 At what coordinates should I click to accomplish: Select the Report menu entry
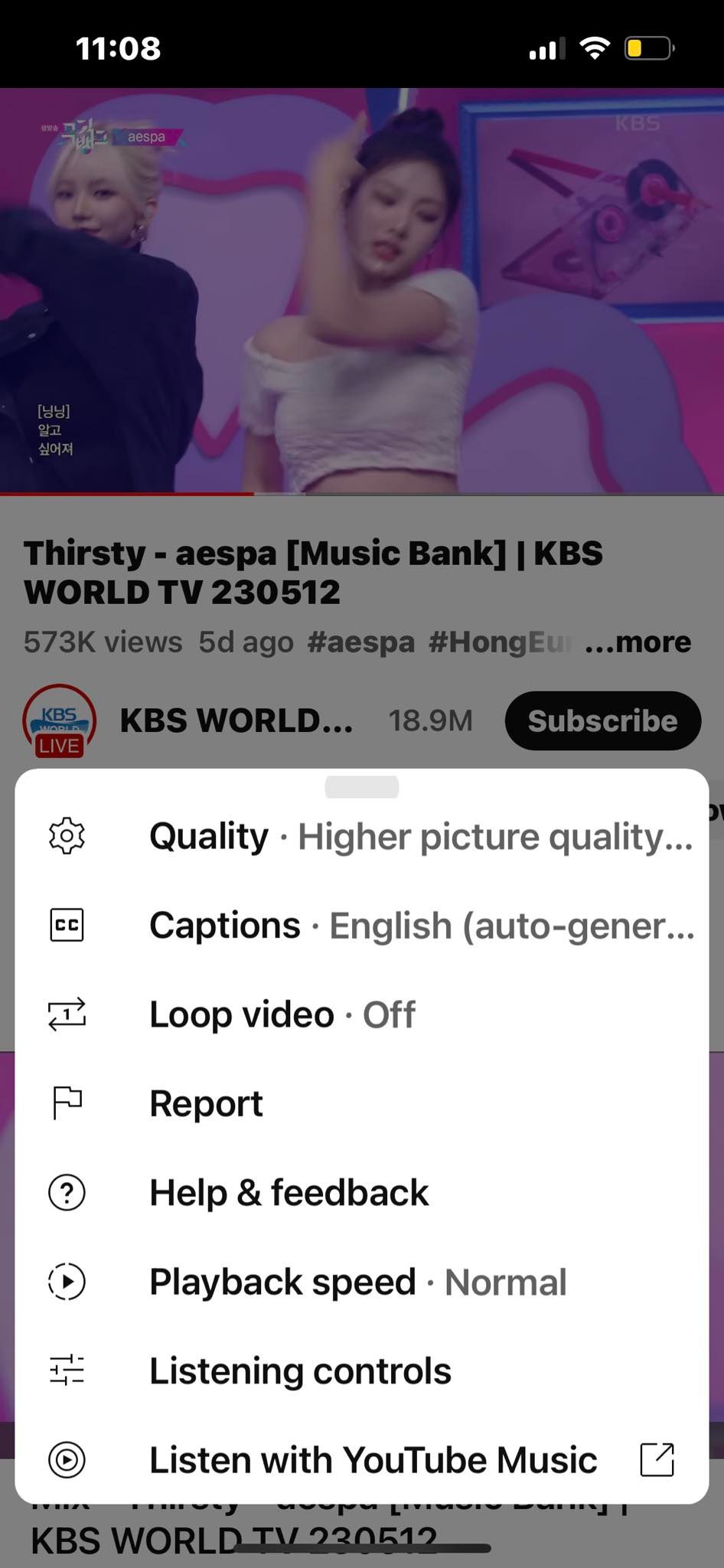click(206, 1102)
